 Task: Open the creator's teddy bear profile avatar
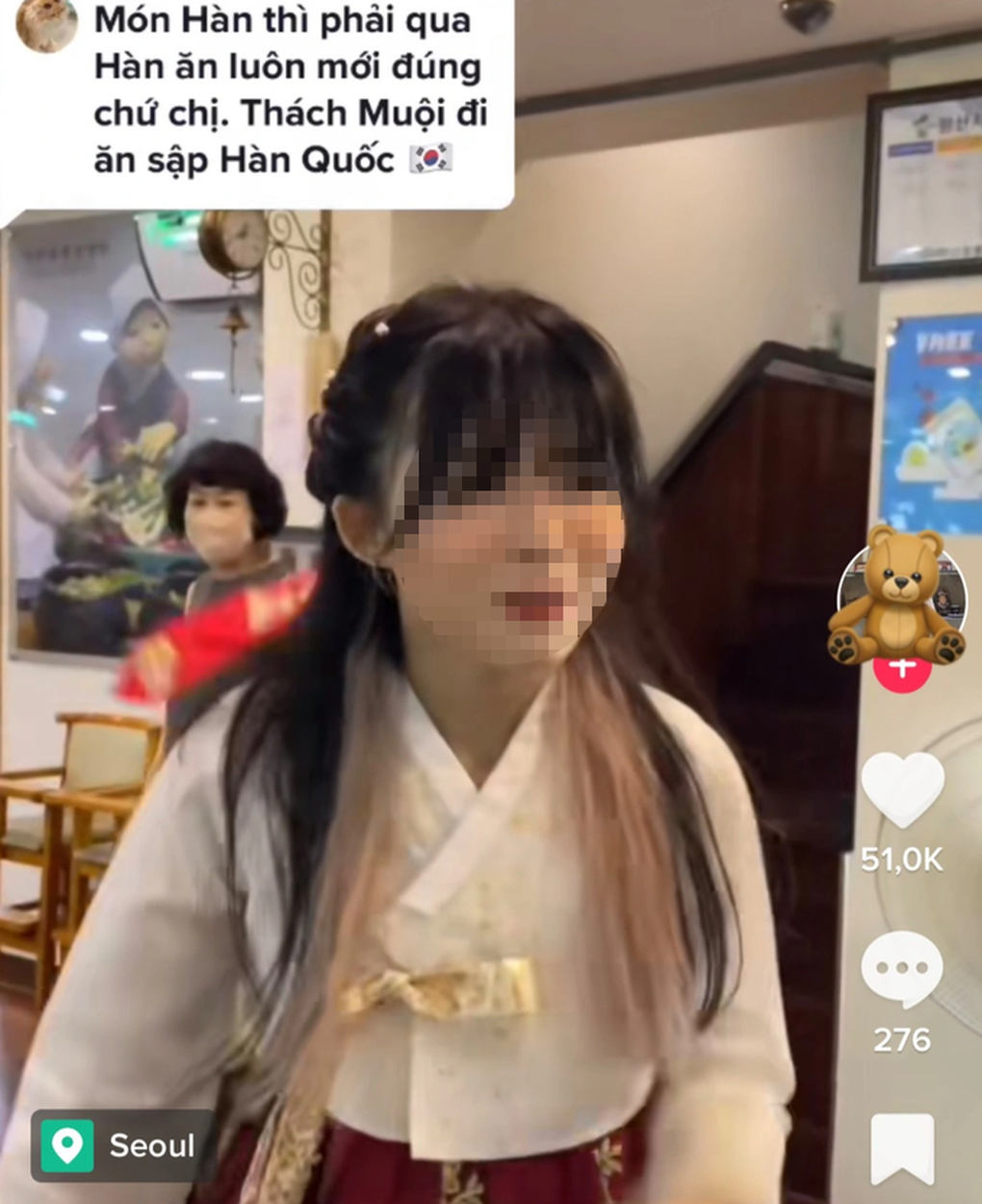[x=897, y=597]
